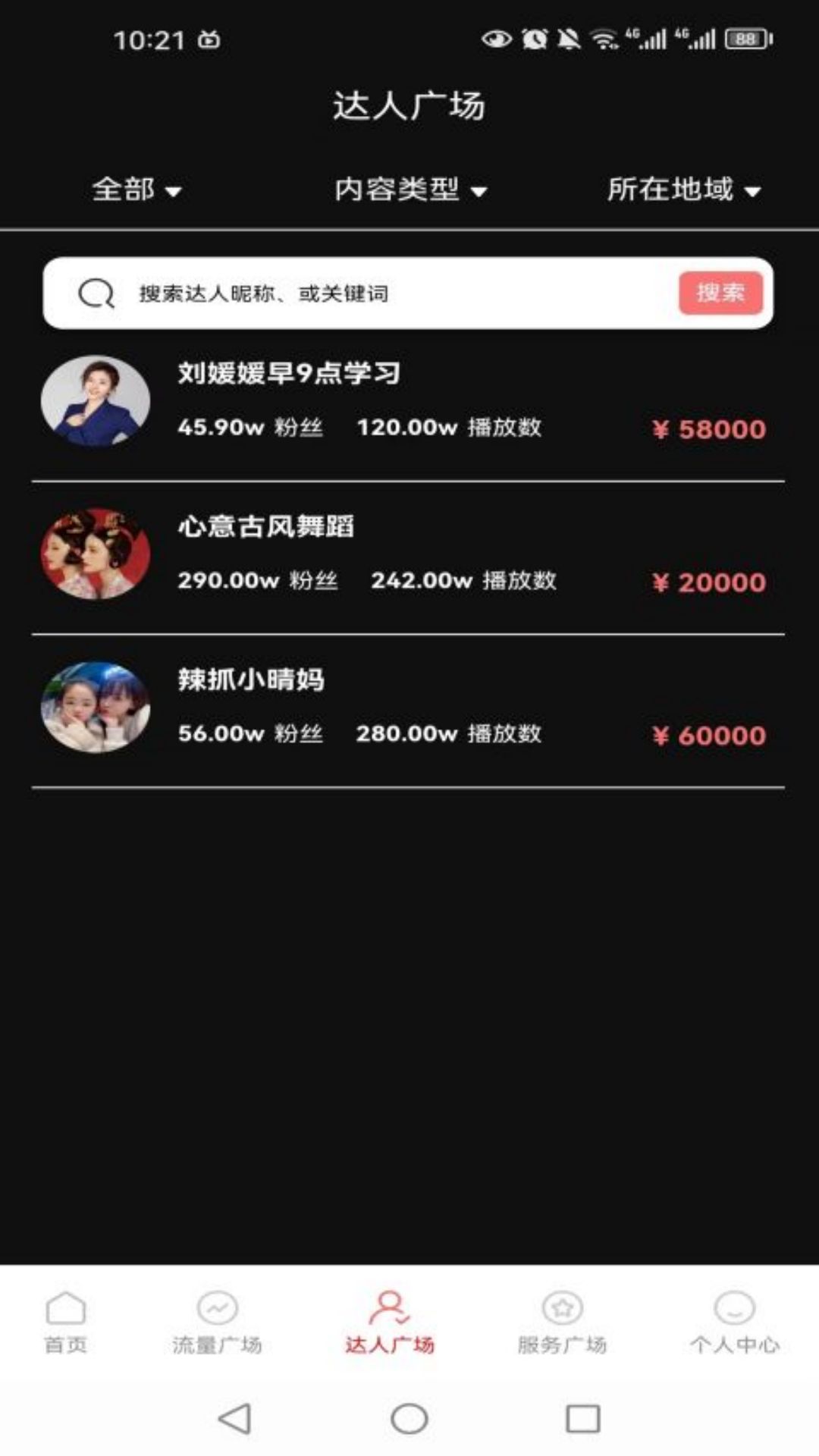Go to the system home screen

(x=409, y=1418)
